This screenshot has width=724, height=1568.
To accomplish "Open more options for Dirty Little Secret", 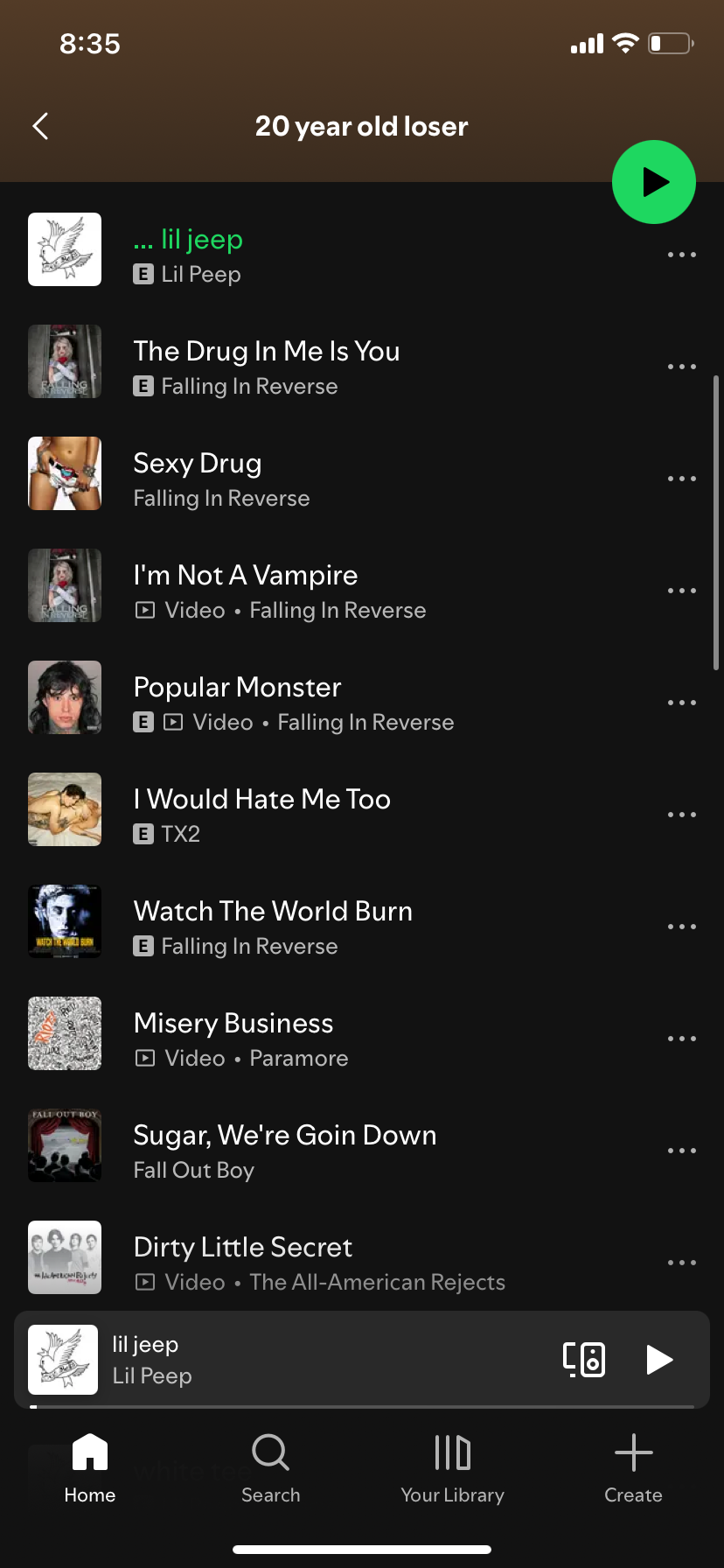I will pyautogui.click(x=681, y=1263).
